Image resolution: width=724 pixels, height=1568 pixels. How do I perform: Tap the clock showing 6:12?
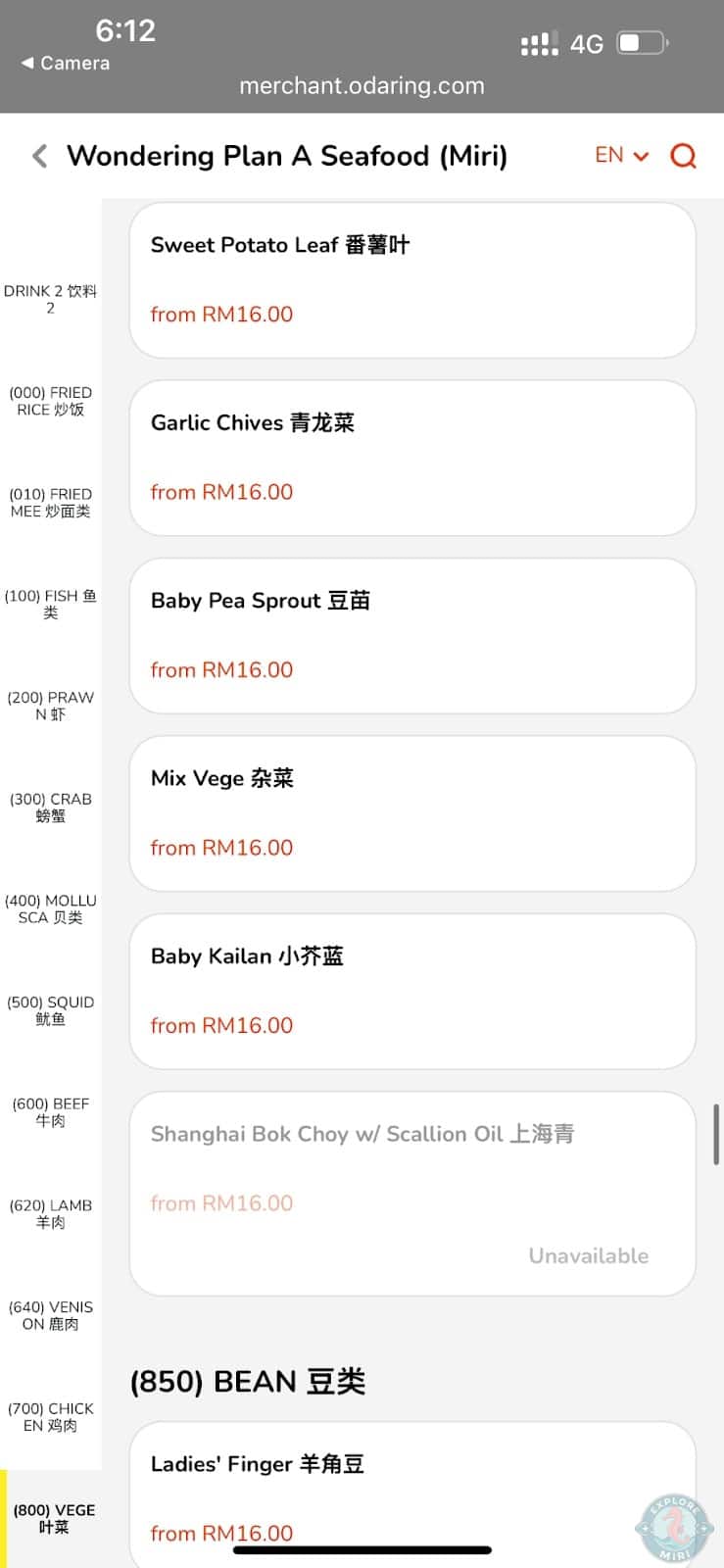click(x=126, y=31)
